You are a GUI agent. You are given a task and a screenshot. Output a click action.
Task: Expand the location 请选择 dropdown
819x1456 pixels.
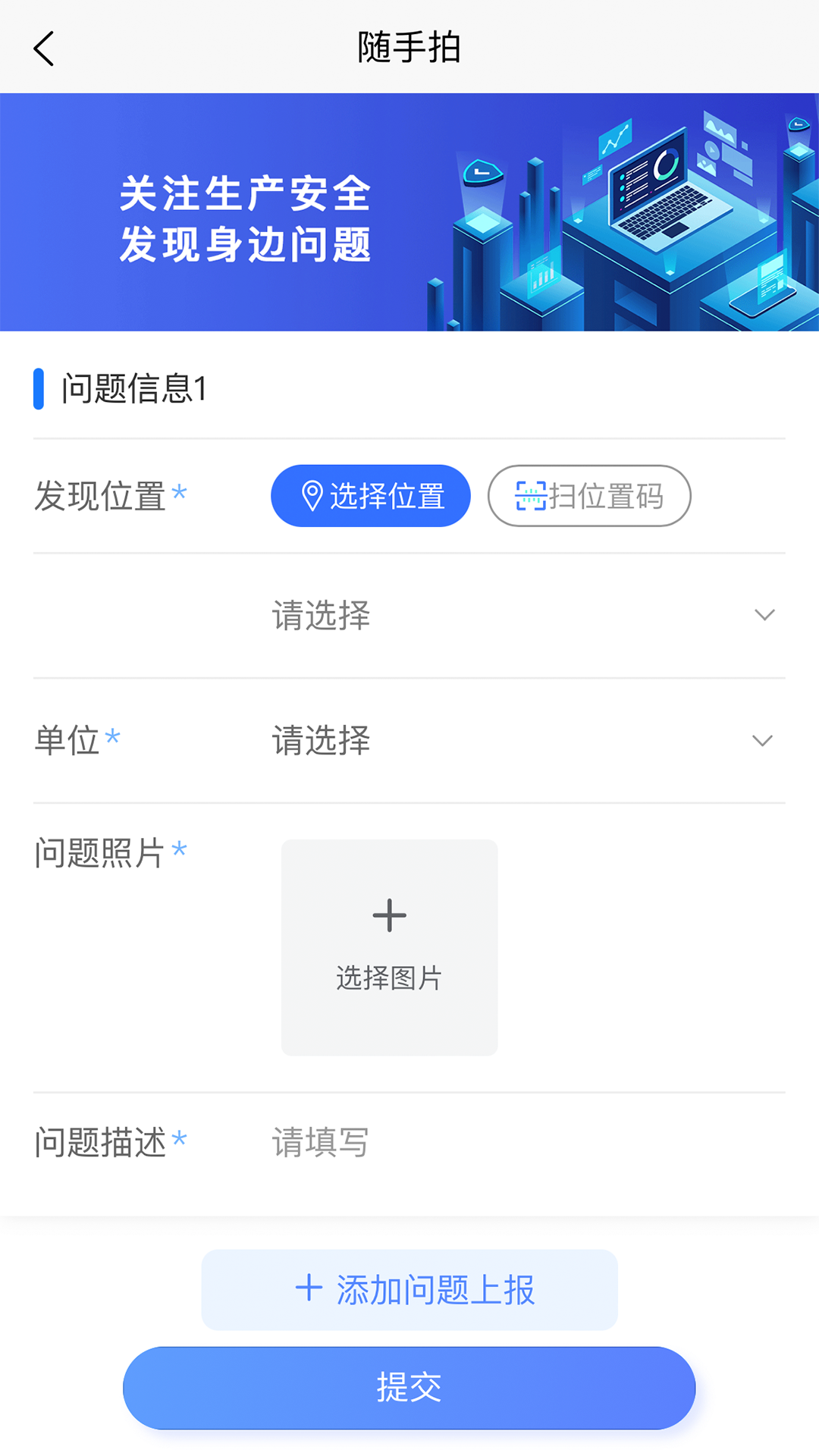point(522,615)
